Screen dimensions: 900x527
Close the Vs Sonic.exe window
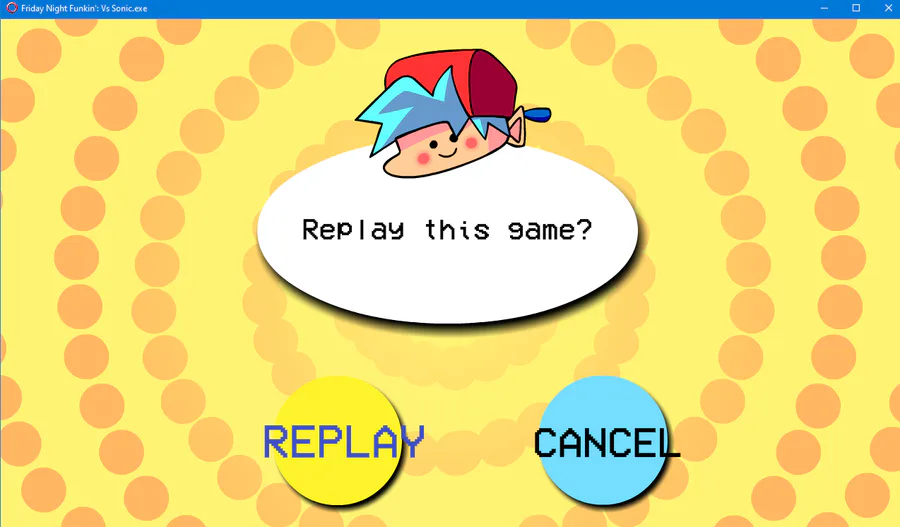[x=886, y=7]
